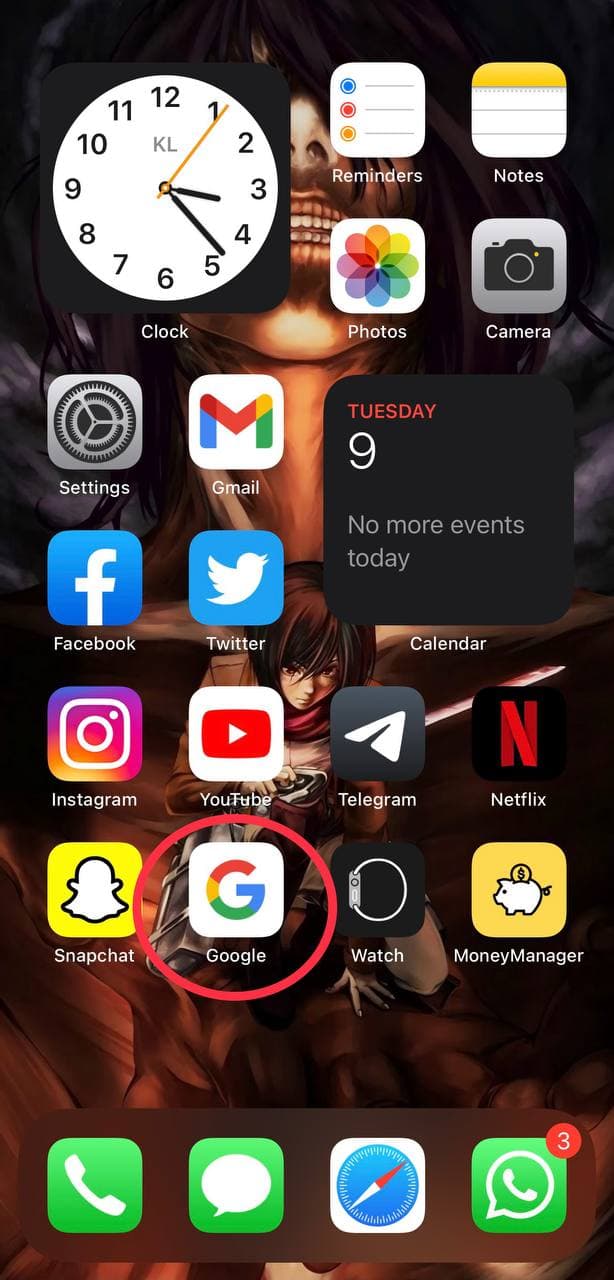Image resolution: width=614 pixels, height=1280 pixels.
Task: Open the Clock widget
Action: coord(165,188)
